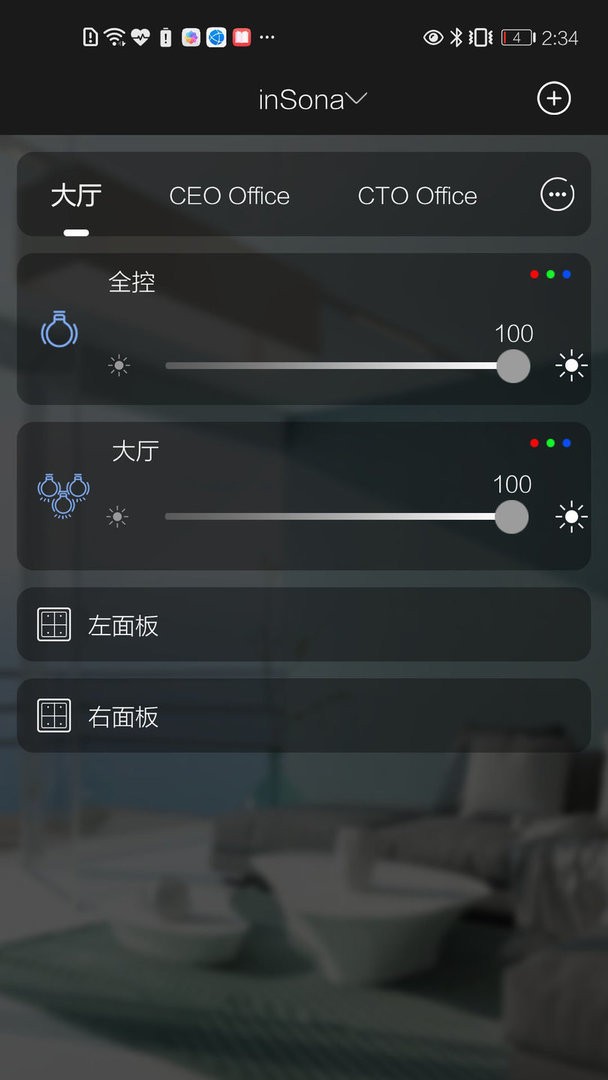Open the more rooms ellipsis button
Screen dimensions: 608x1080
[557, 195]
